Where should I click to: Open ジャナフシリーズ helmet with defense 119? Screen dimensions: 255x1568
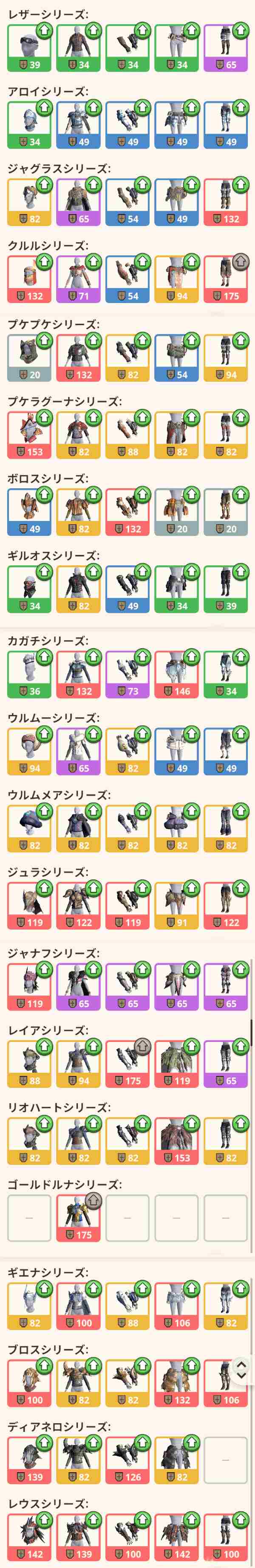pyautogui.click(x=29, y=986)
